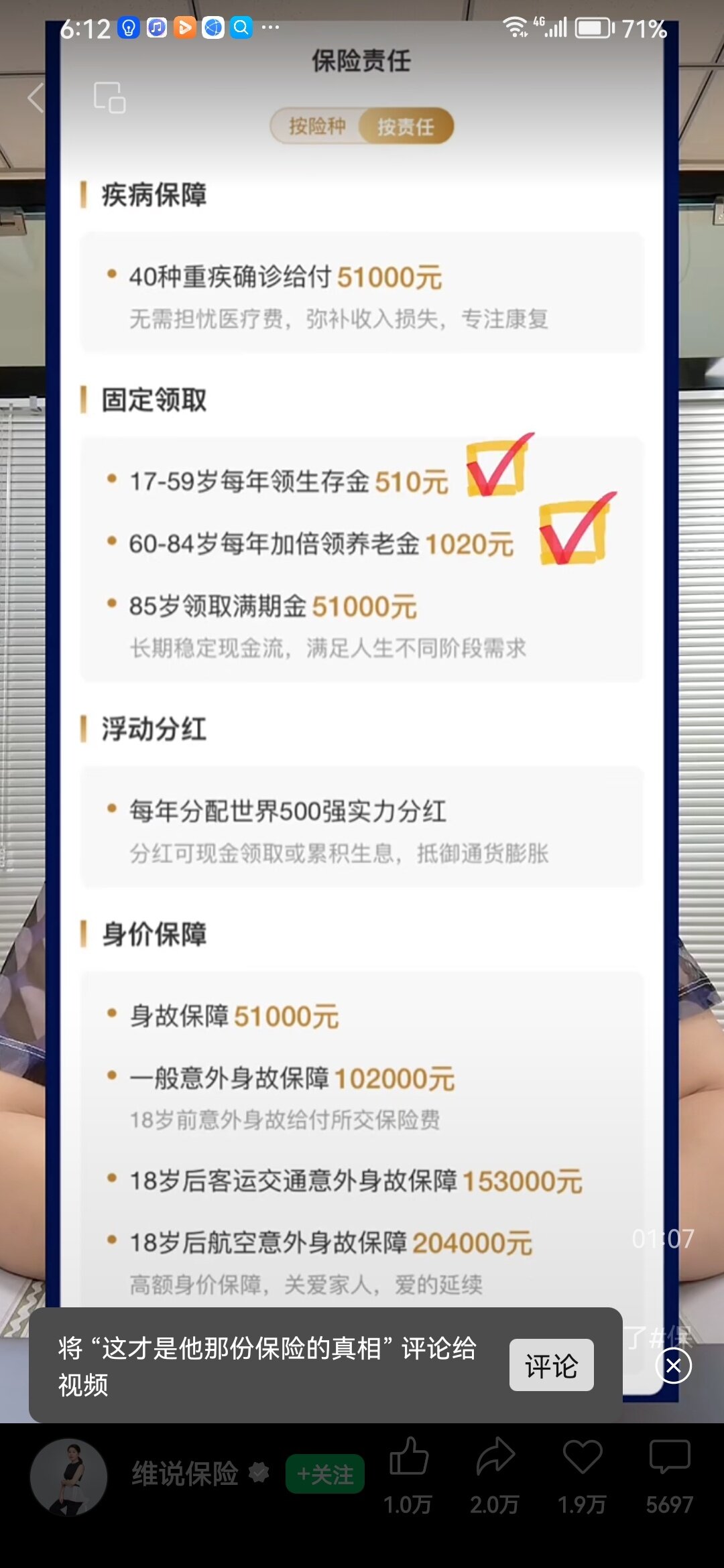
Task: Open the comments section
Action: (669, 1458)
